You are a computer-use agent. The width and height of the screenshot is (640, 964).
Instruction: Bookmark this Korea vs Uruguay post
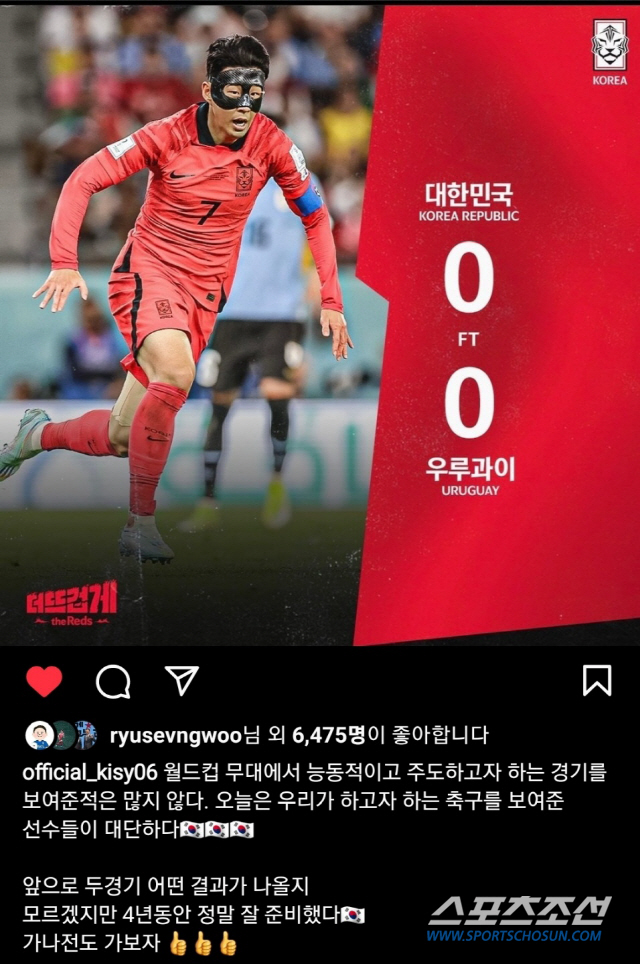coord(596,680)
